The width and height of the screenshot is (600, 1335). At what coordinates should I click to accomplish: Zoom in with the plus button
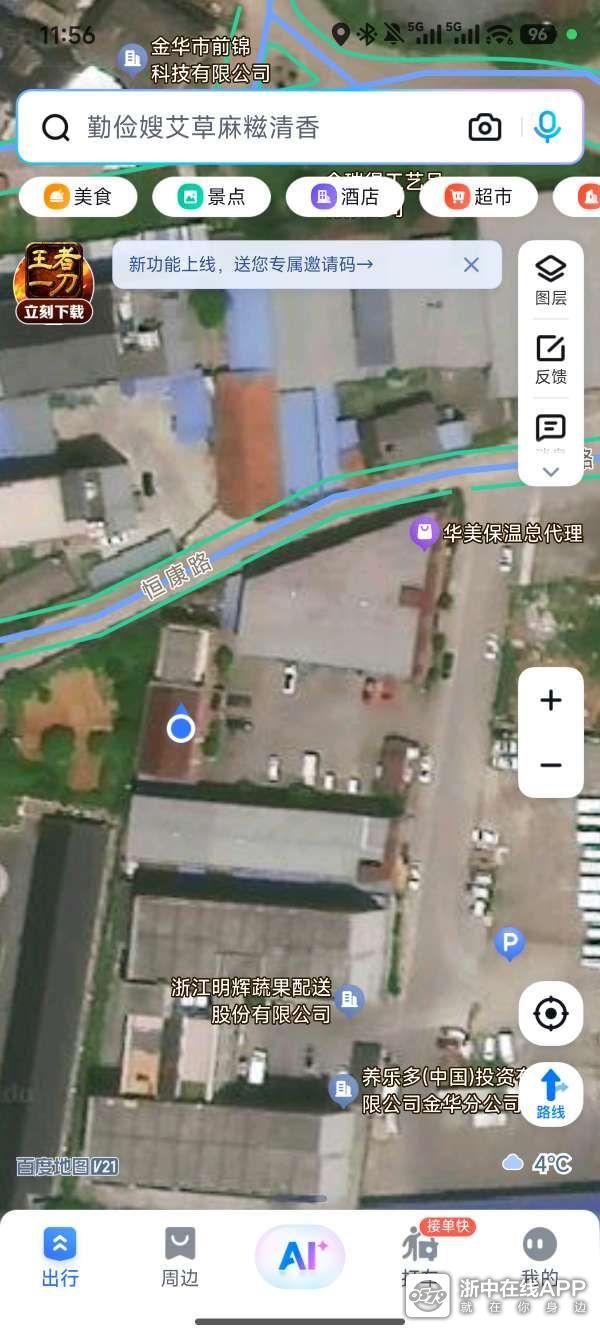[551, 701]
